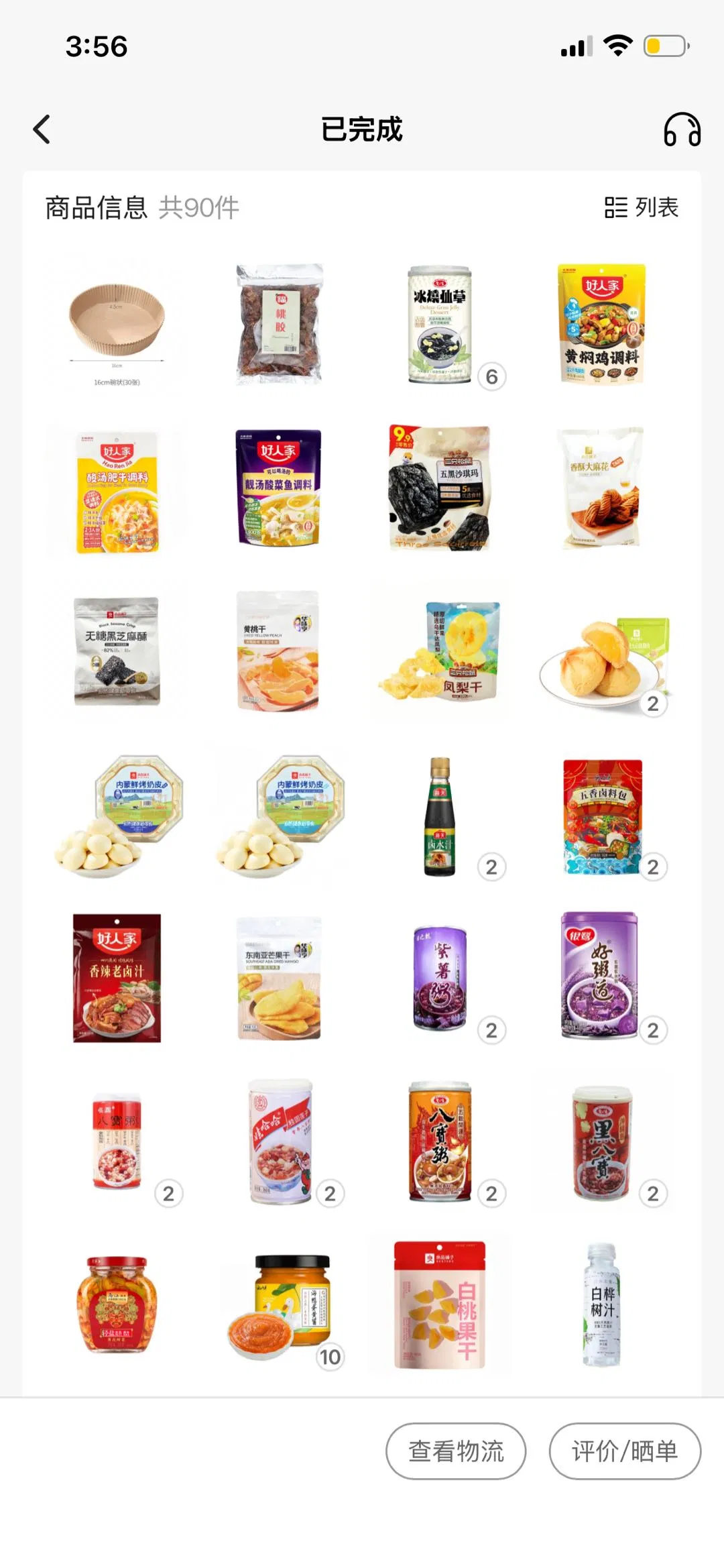Image resolution: width=724 pixels, height=1568 pixels.
Task: View the 黄焖鸡调料 seasoning product
Action: click(601, 325)
